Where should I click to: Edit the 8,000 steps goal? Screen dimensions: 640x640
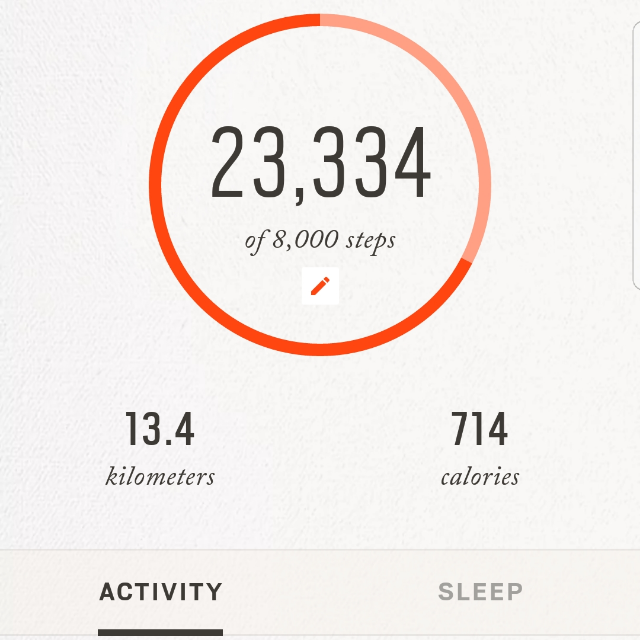[320, 287]
